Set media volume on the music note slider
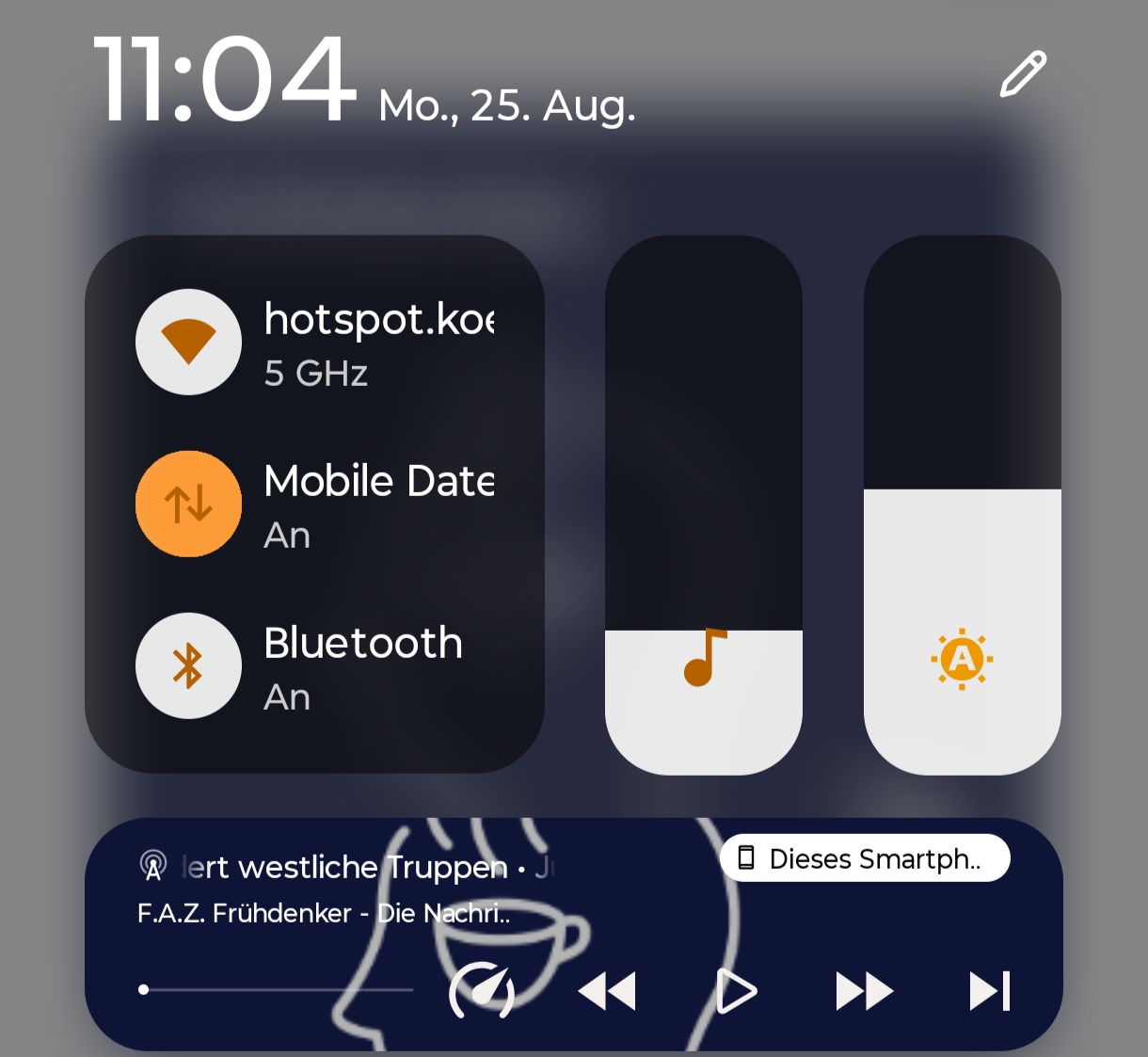The width and height of the screenshot is (1148, 1057). coord(704,505)
